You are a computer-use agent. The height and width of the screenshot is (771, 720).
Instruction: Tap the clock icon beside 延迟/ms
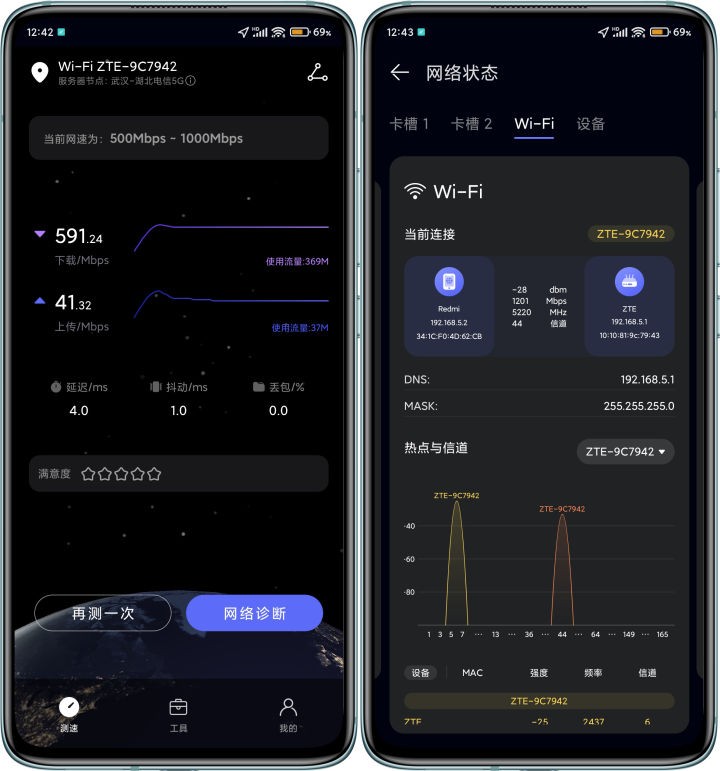click(x=57, y=386)
